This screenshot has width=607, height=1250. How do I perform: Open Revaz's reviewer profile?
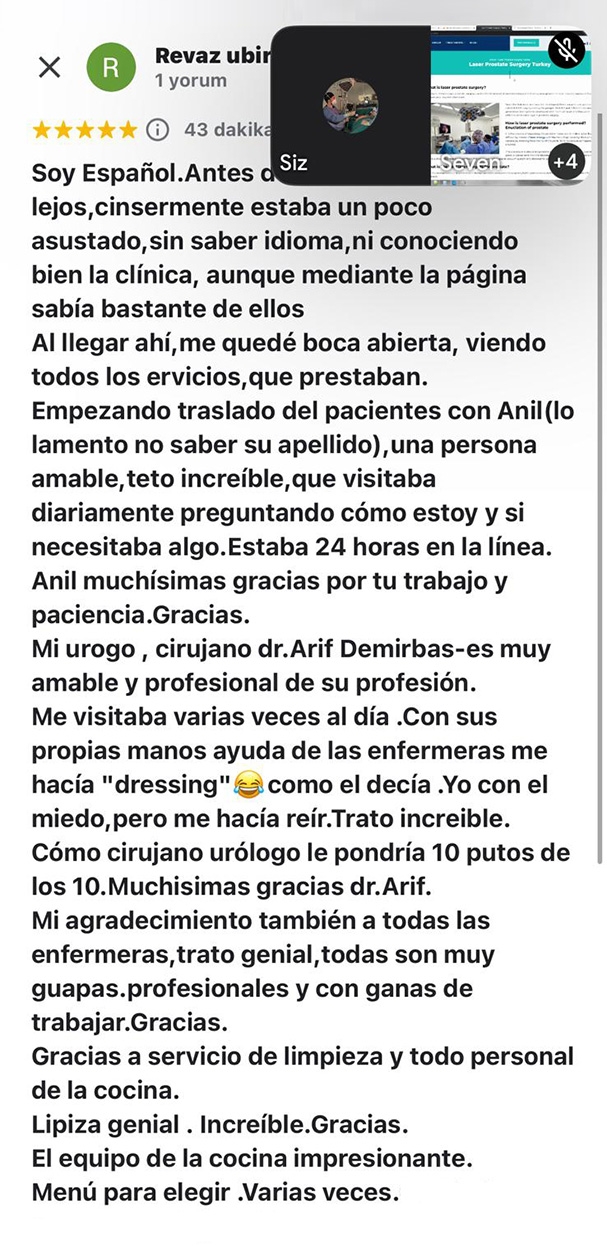(112, 67)
